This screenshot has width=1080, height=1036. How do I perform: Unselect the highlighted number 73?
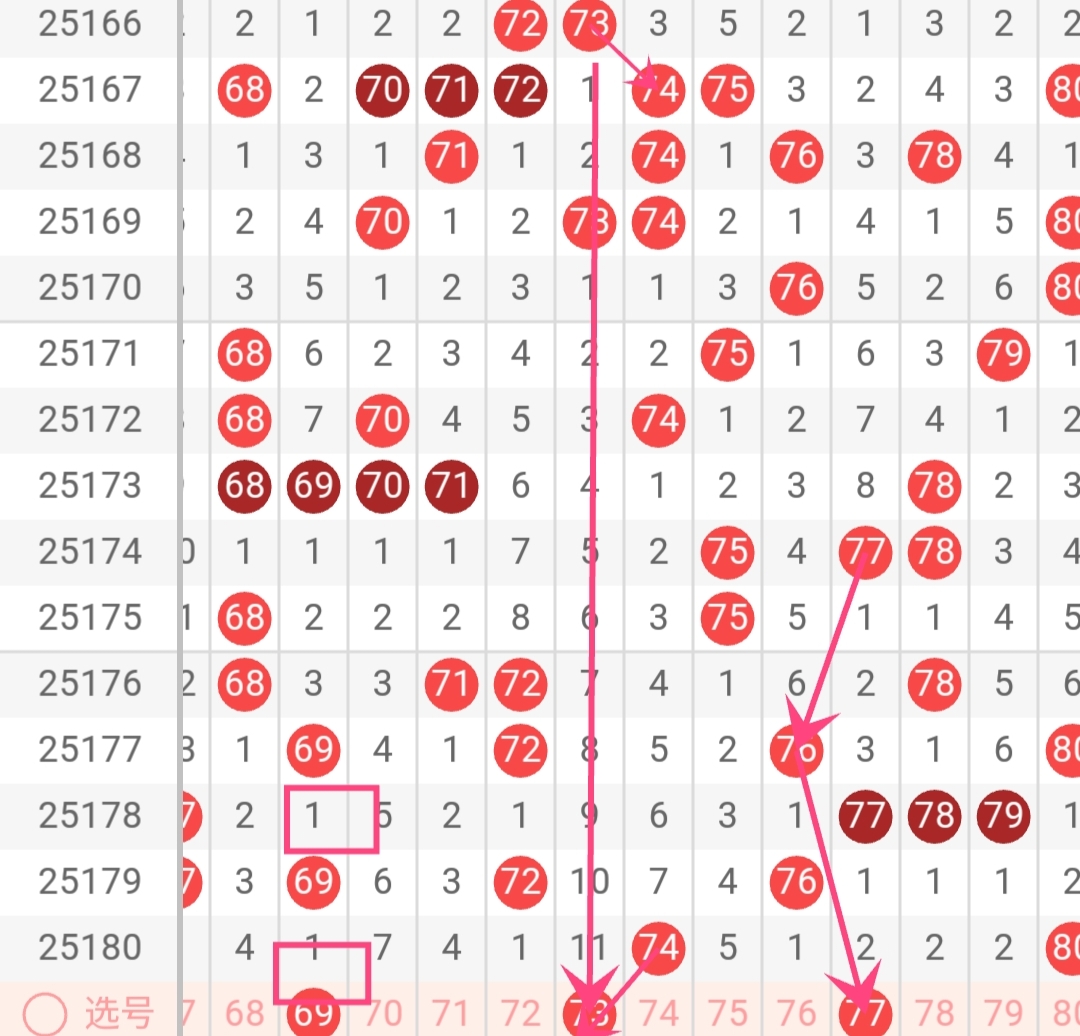tap(589, 1014)
